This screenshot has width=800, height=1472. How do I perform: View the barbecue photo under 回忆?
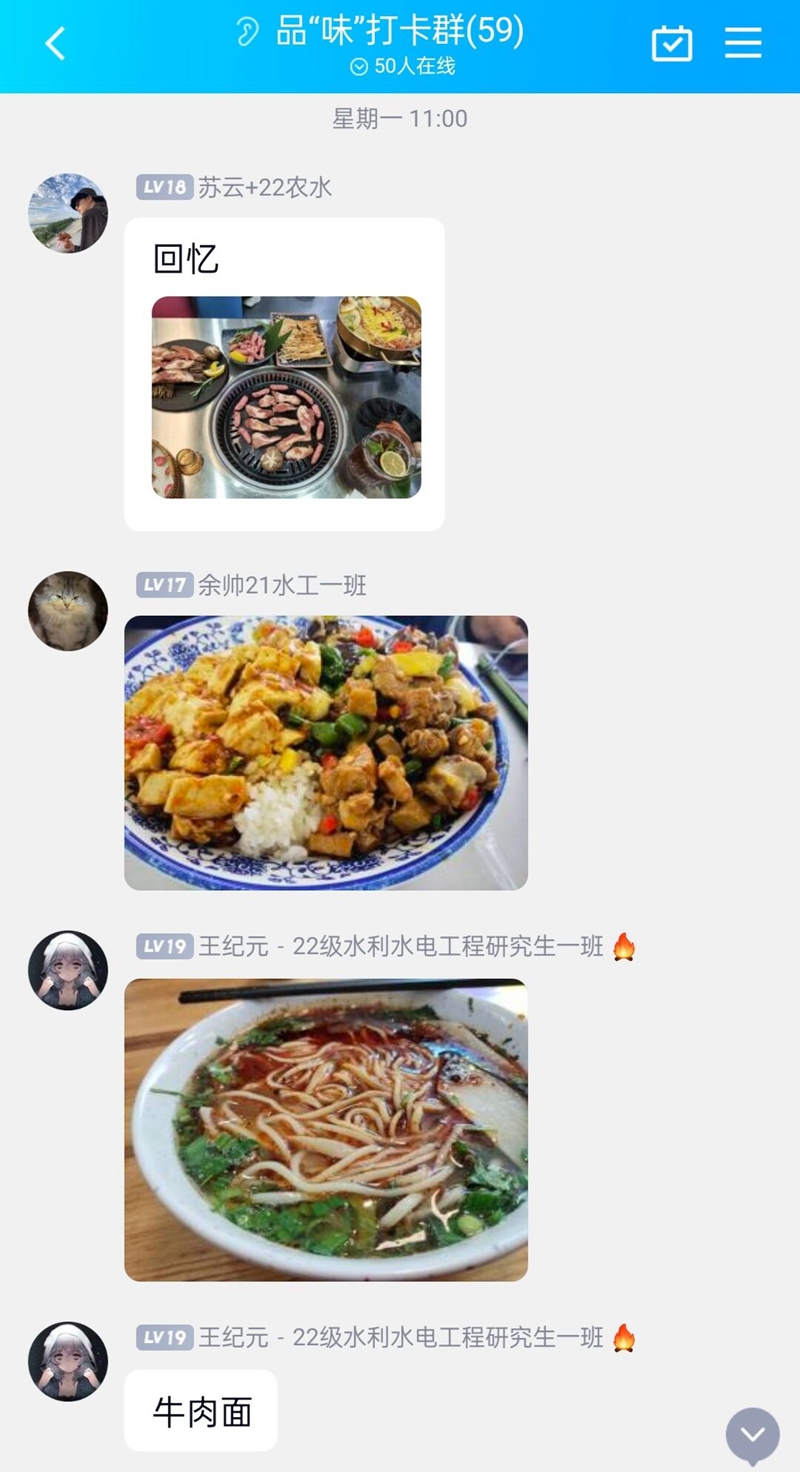[286, 397]
